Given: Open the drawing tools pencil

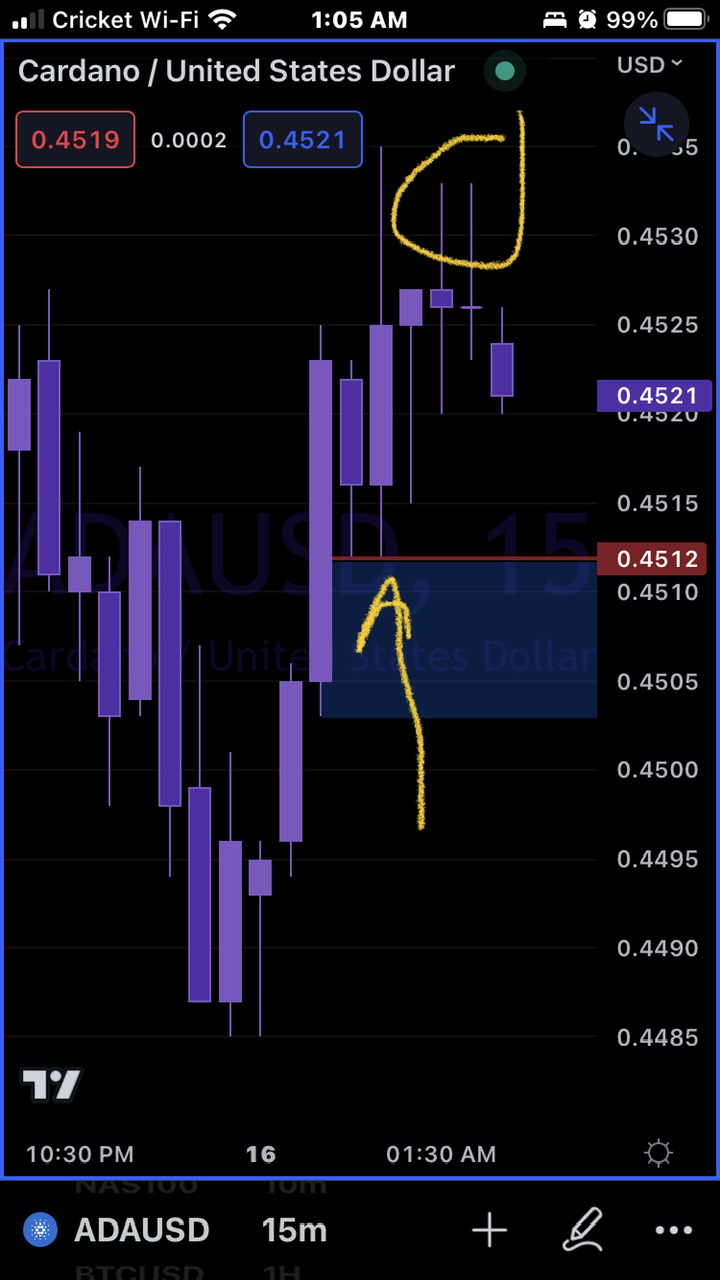Looking at the screenshot, I should tap(582, 1230).
